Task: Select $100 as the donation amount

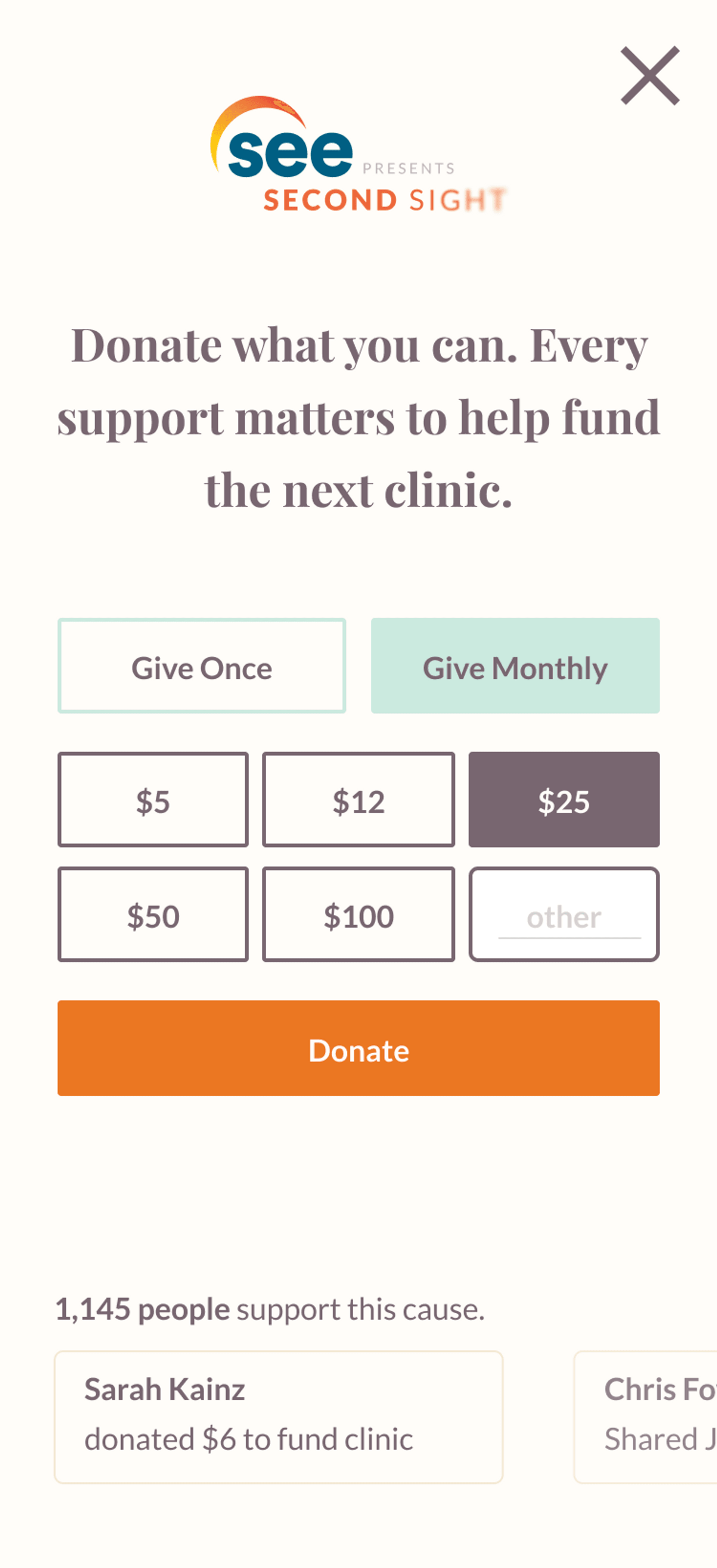Action: pyautogui.click(x=358, y=914)
